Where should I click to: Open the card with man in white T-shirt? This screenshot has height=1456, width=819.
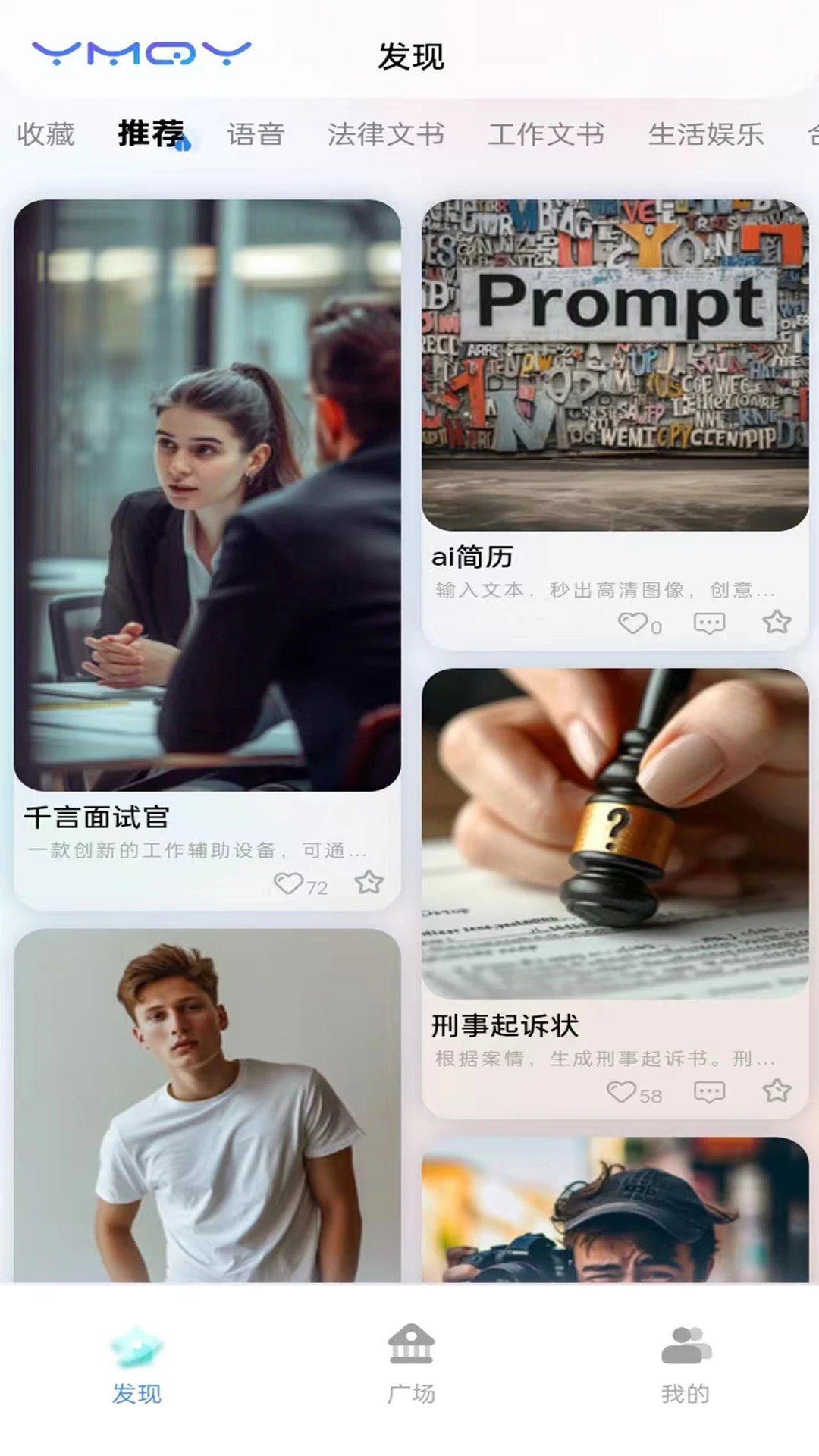coord(207,1107)
